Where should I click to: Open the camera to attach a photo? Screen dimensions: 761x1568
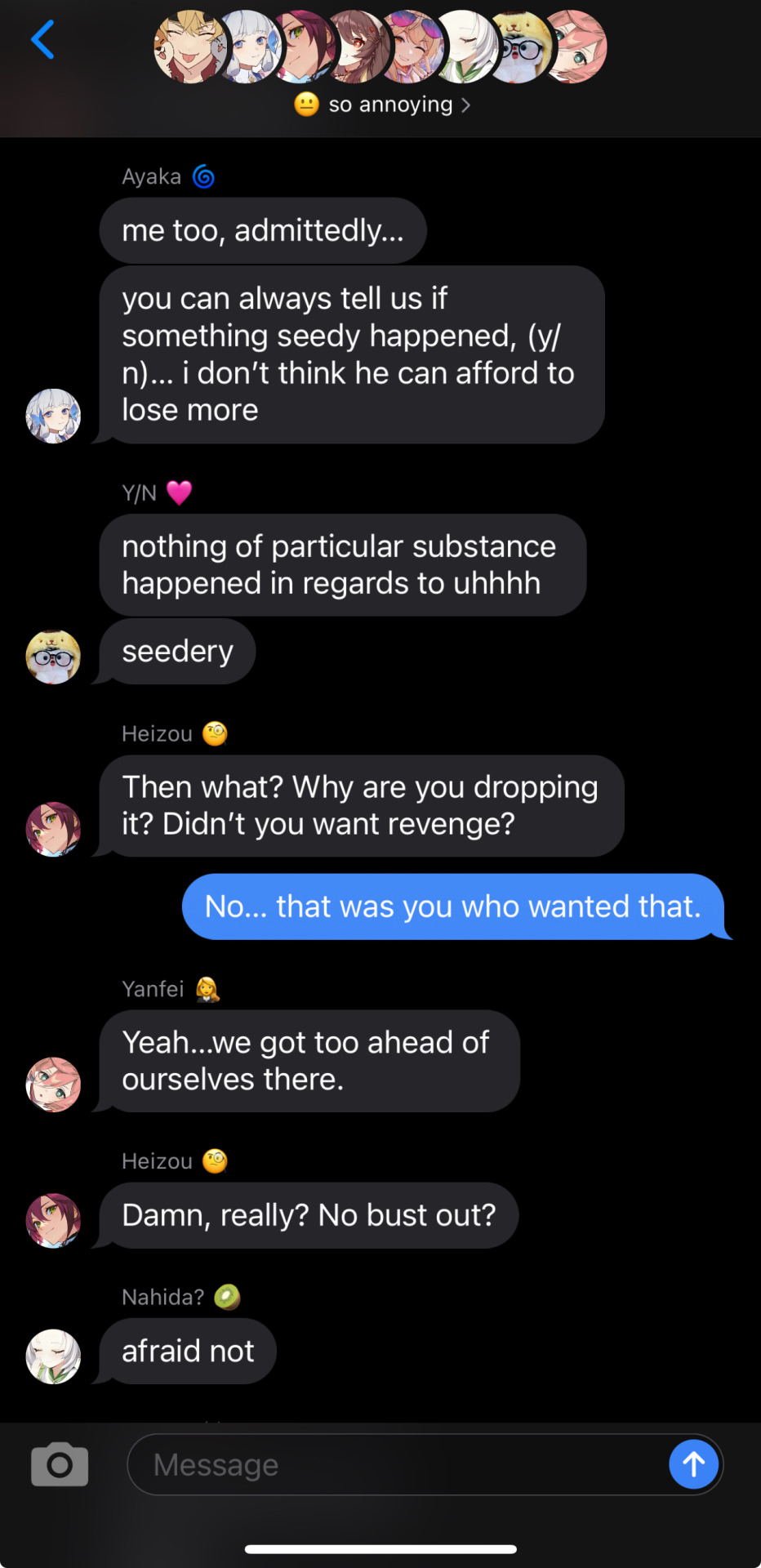click(60, 1464)
